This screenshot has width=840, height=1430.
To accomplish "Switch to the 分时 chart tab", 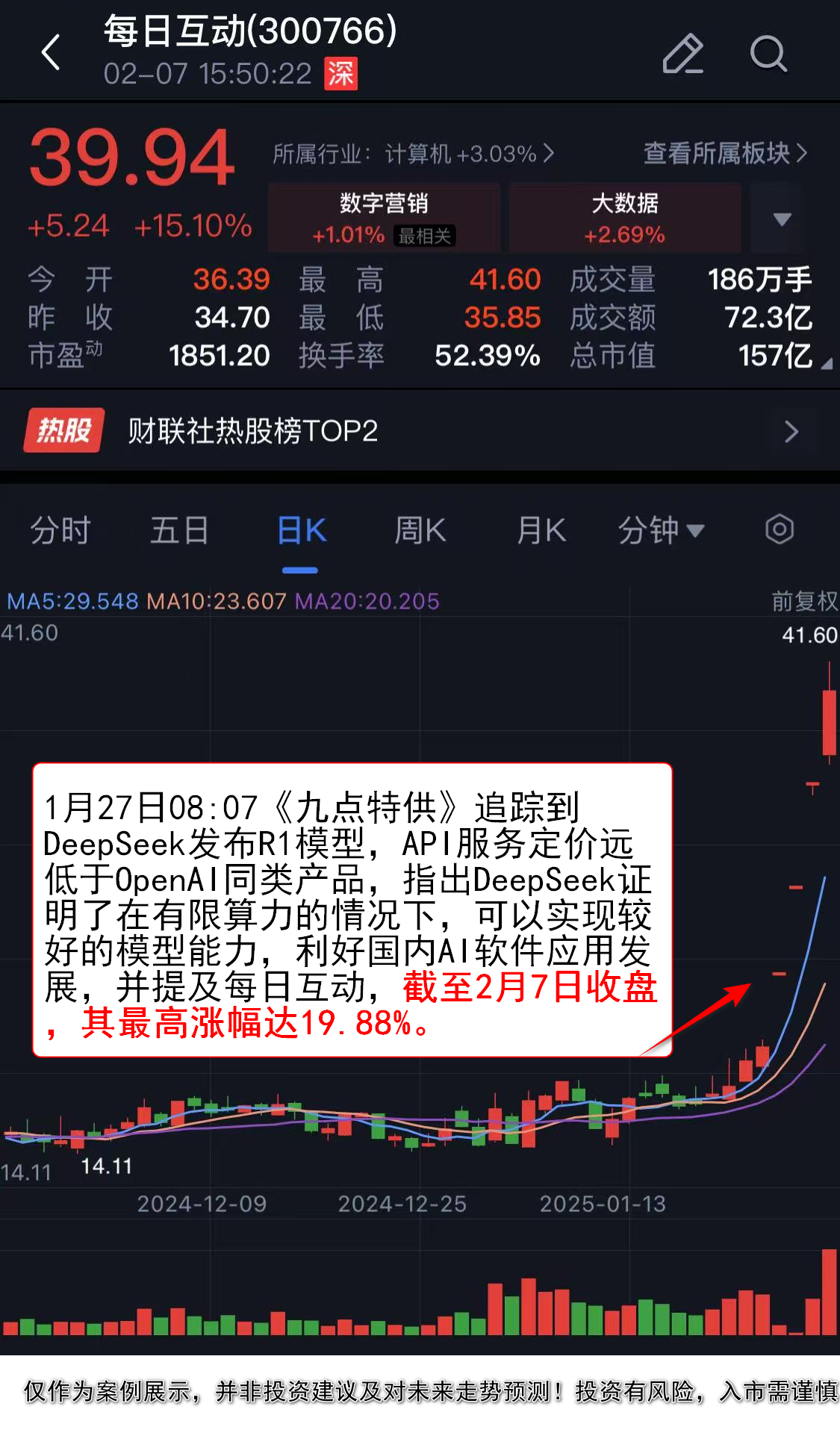I will coord(60,531).
